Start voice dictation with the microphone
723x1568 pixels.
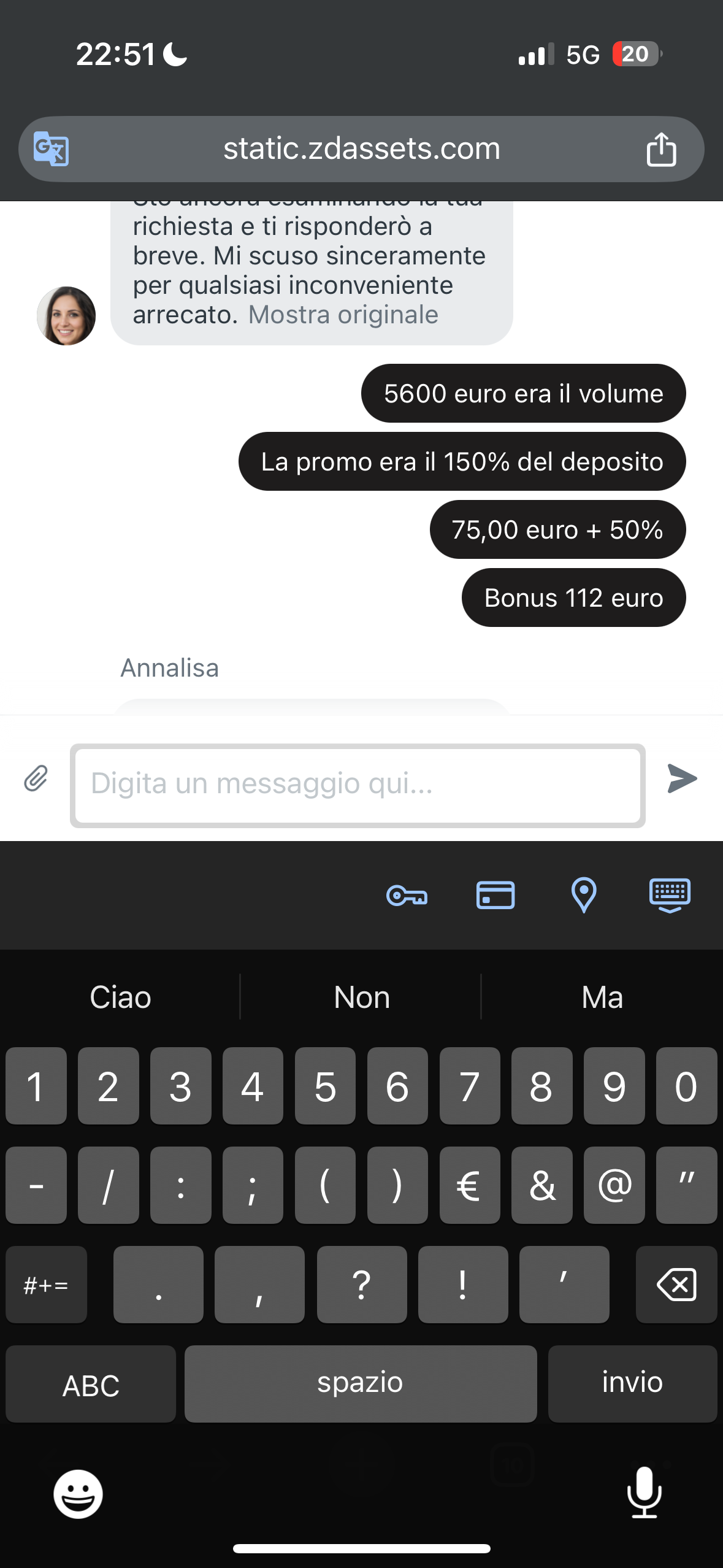[x=644, y=1493]
